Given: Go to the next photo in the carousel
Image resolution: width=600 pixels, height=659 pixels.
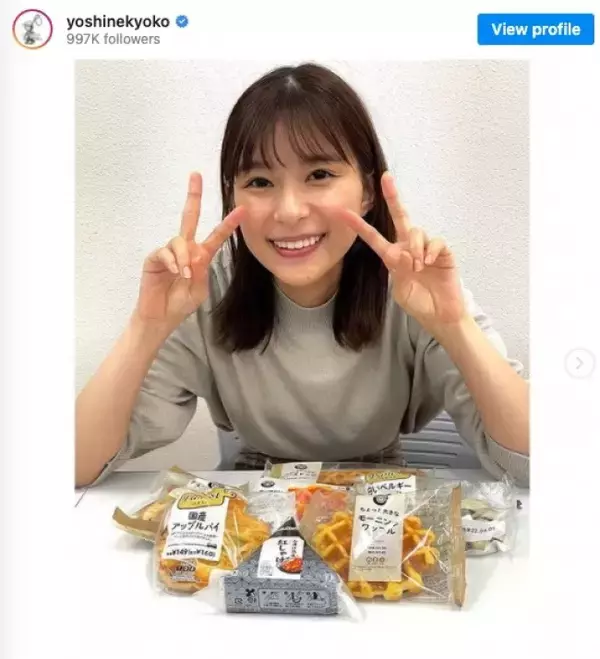Looking at the screenshot, I should click(579, 363).
